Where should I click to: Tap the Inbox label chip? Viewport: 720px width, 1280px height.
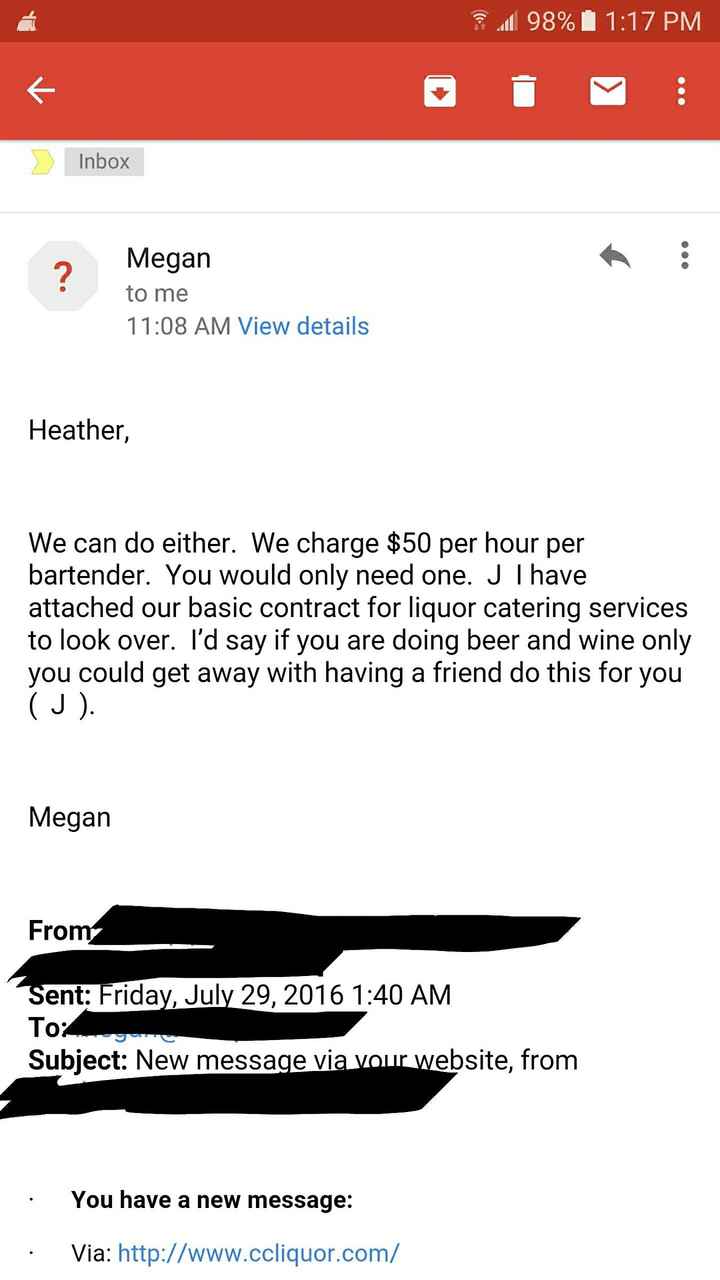[104, 162]
